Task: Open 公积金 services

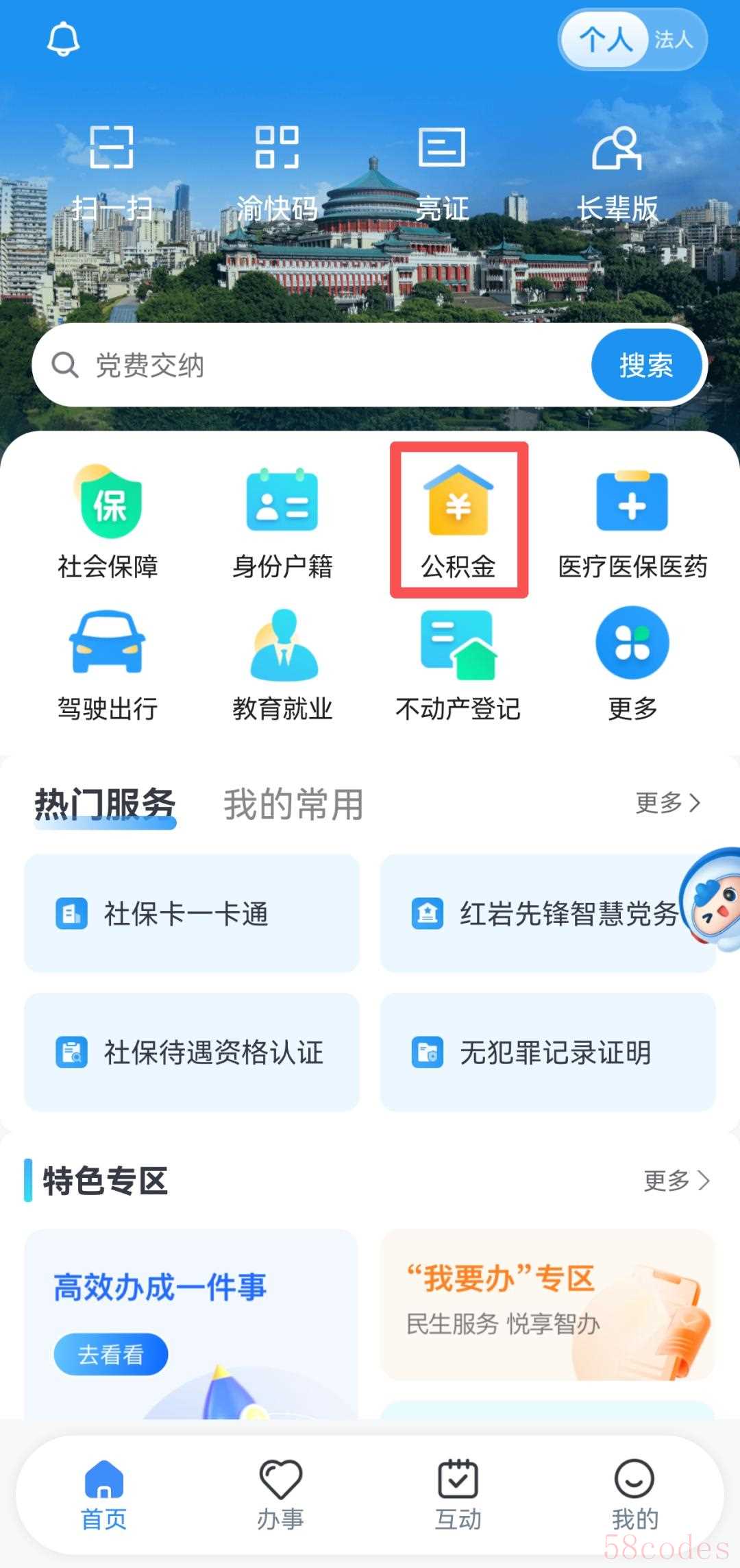Action: [458, 521]
